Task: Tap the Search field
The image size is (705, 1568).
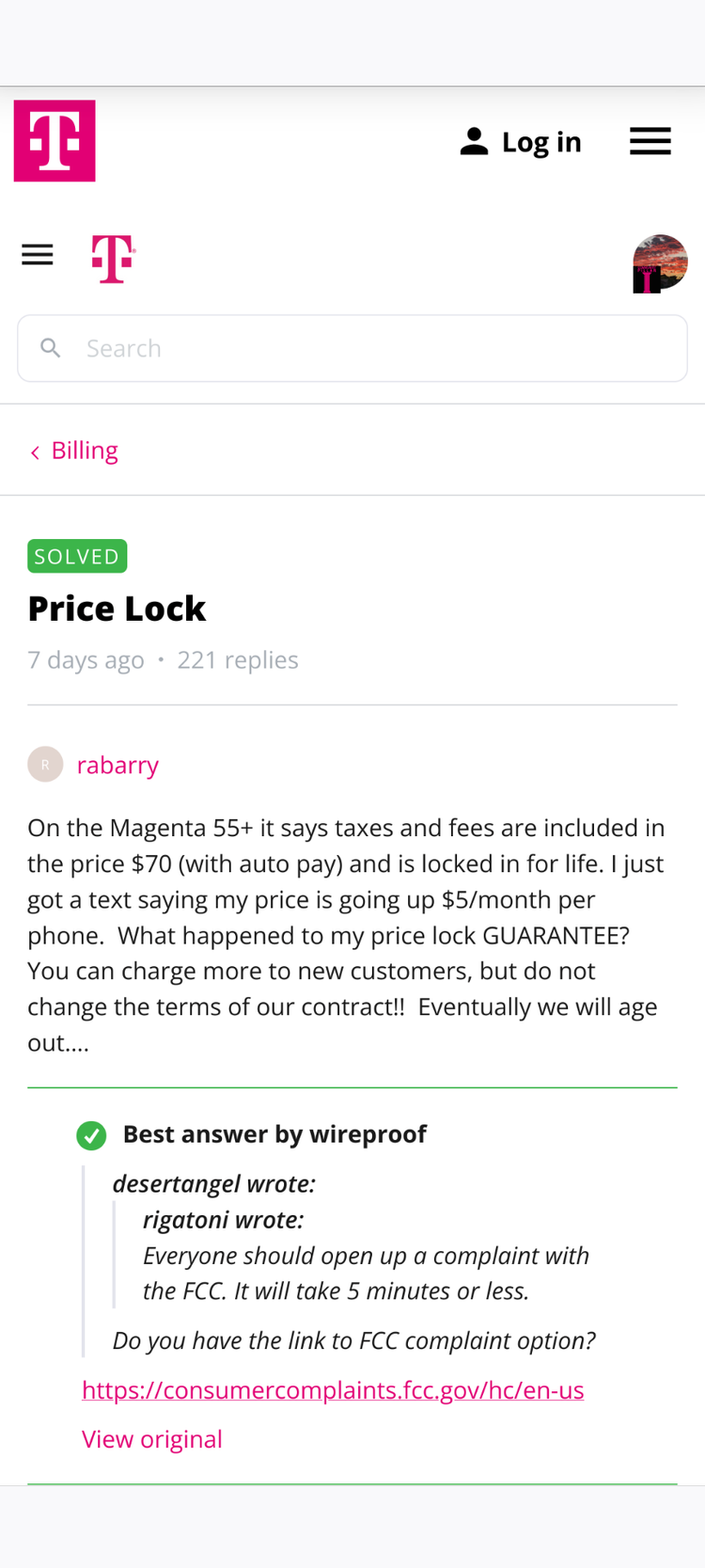Action: pyautogui.click(x=352, y=348)
